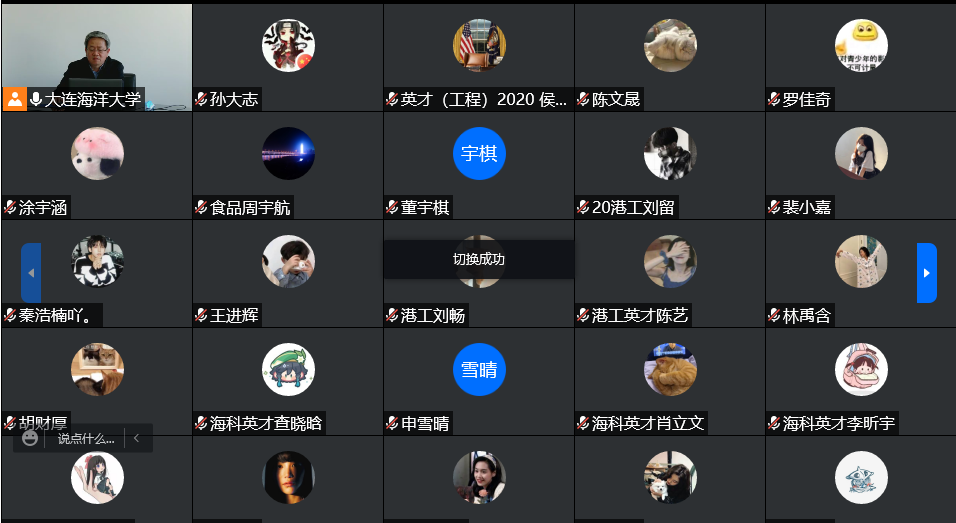
Task: Select the 大连海洋大学 video tile
Action: click(x=96, y=55)
